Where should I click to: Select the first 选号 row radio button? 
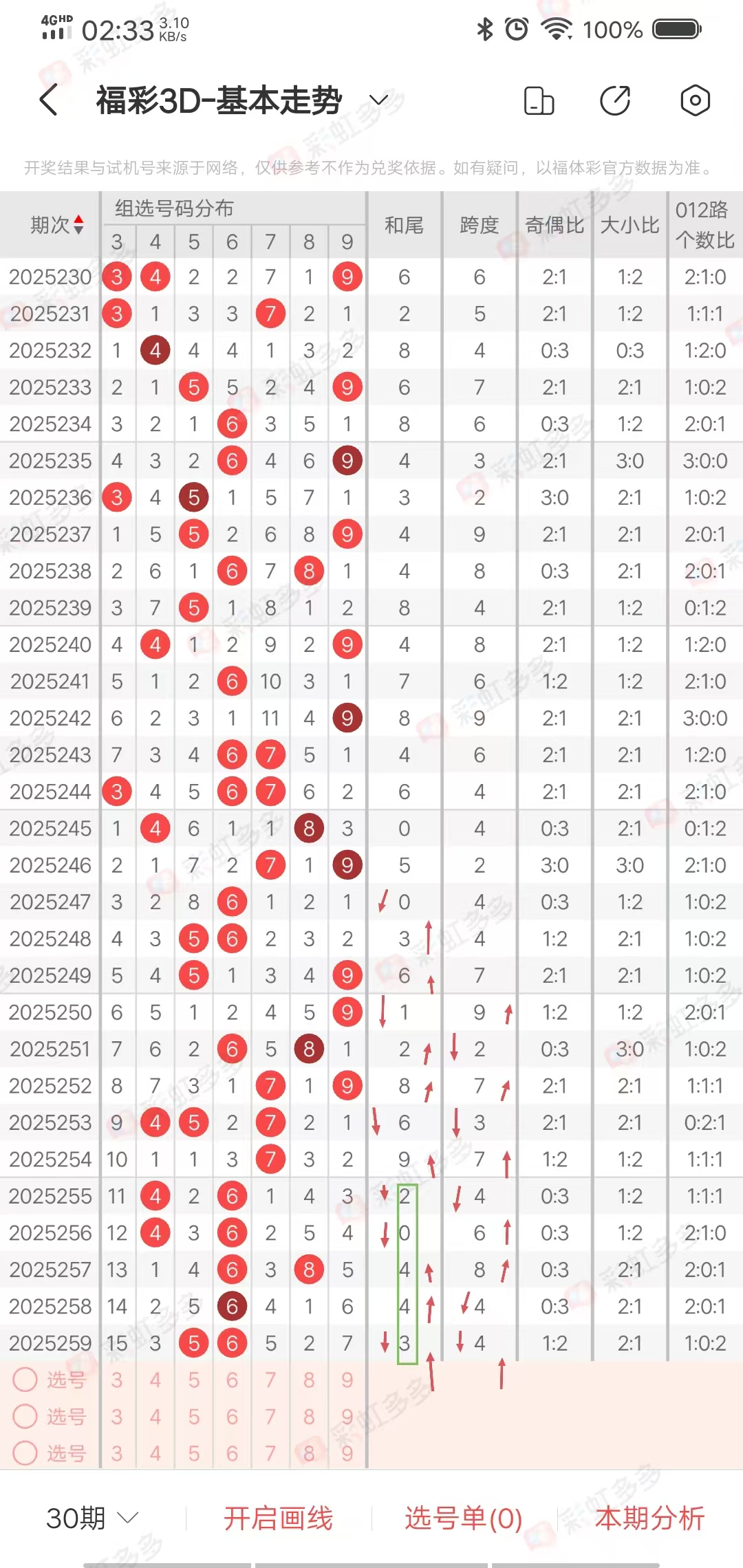pyautogui.click(x=25, y=1379)
